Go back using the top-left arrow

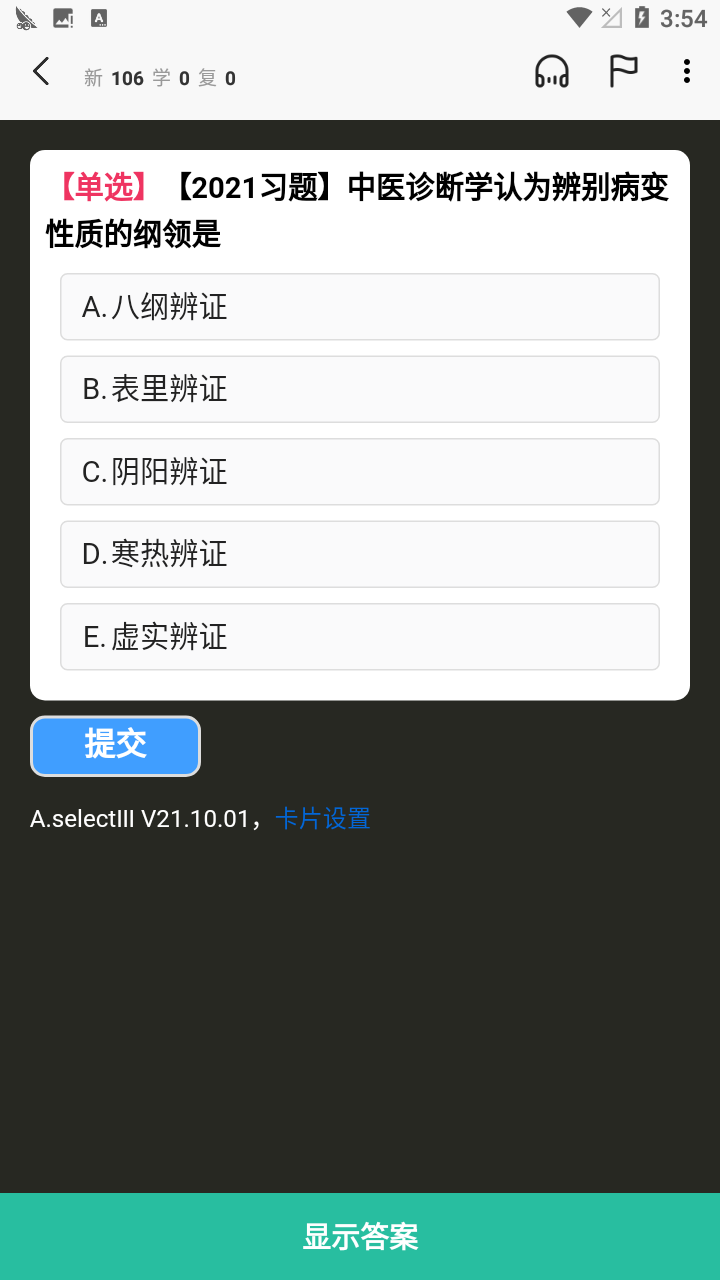coord(41,72)
